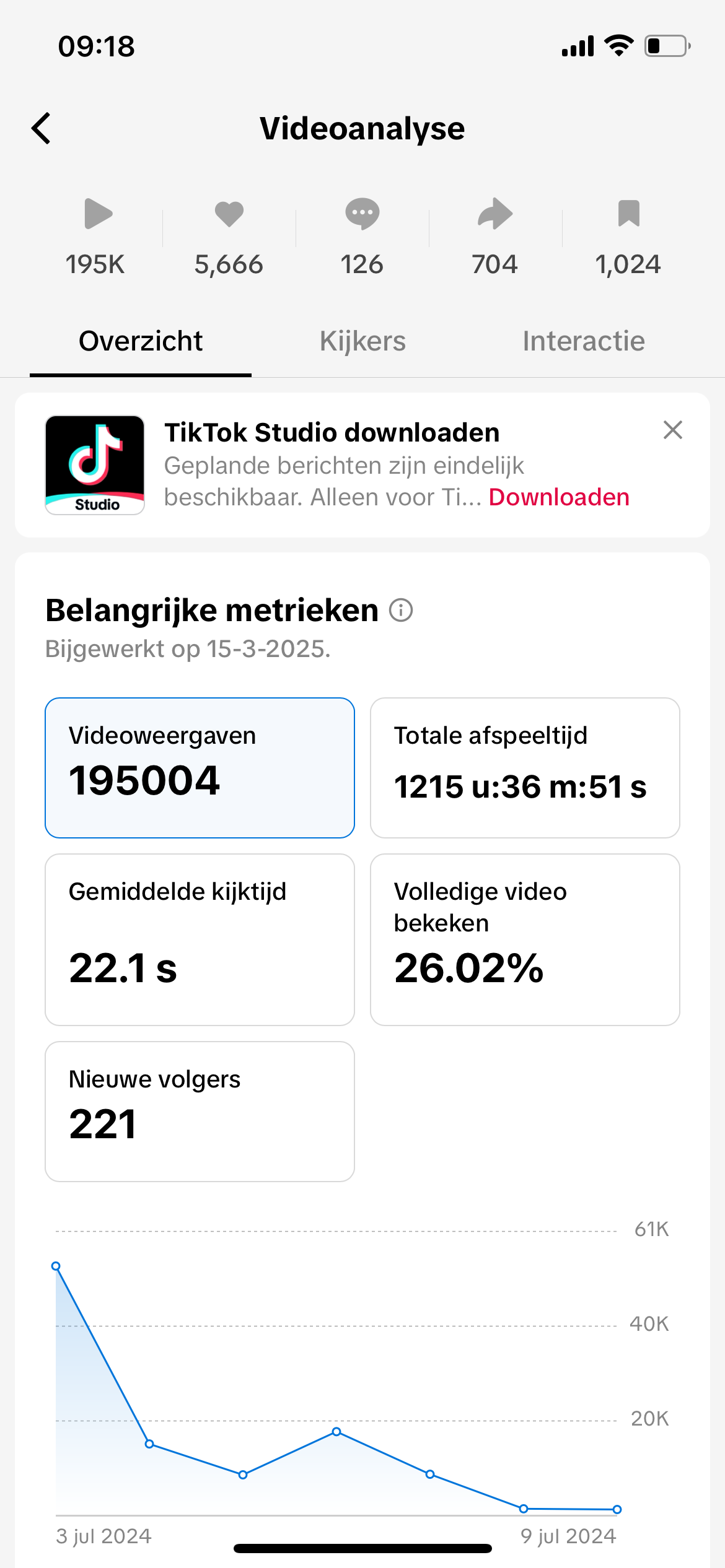The image size is (725, 1568).
Task: Select the Totale afspeeltijd card
Action: point(524,768)
